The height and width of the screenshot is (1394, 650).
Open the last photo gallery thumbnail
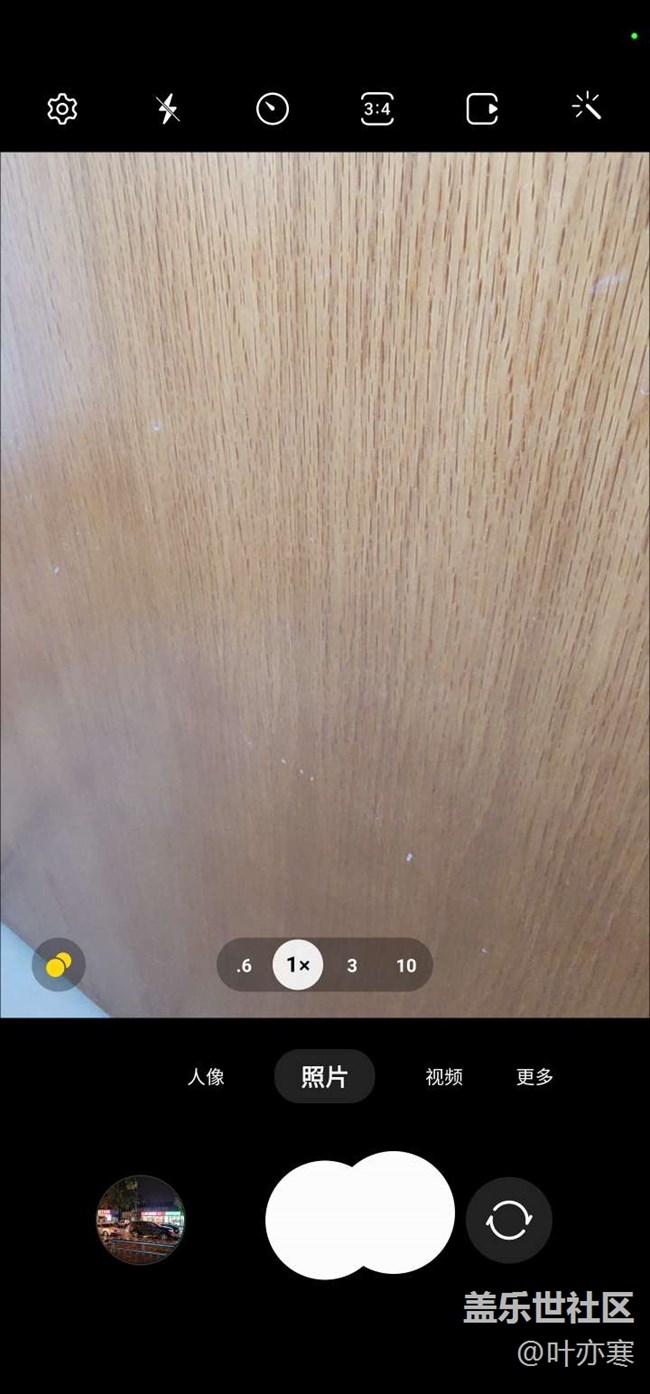[x=141, y=1220]
